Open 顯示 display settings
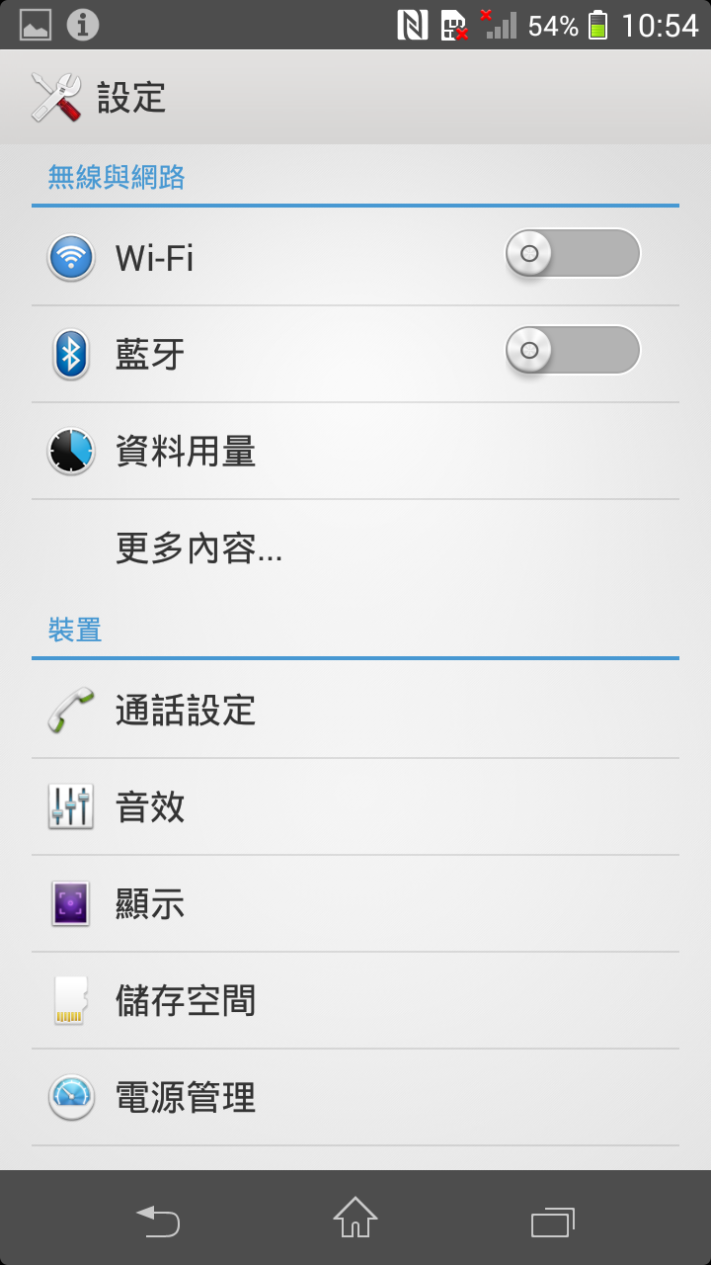Viewport: 711px width, 1265px height. [355, 904]
